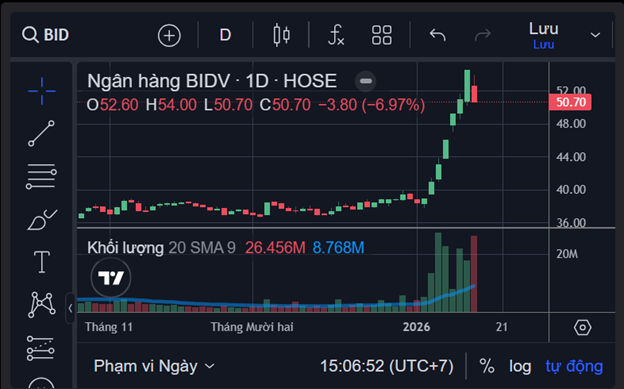Open the layout grid templates

point(382,35)
